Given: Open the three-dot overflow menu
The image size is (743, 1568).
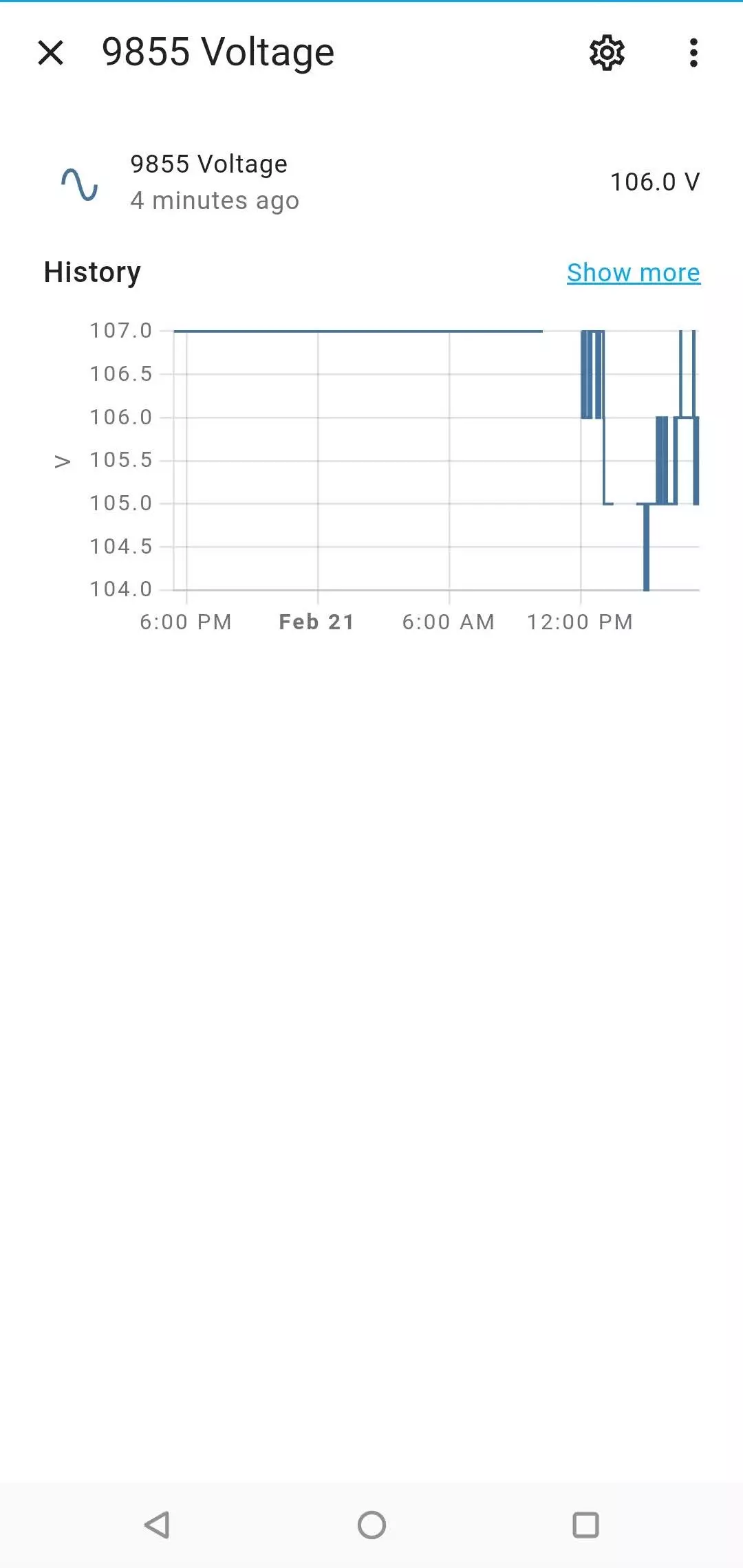Looking at the screenshot, I should click(x=693, y=53).
